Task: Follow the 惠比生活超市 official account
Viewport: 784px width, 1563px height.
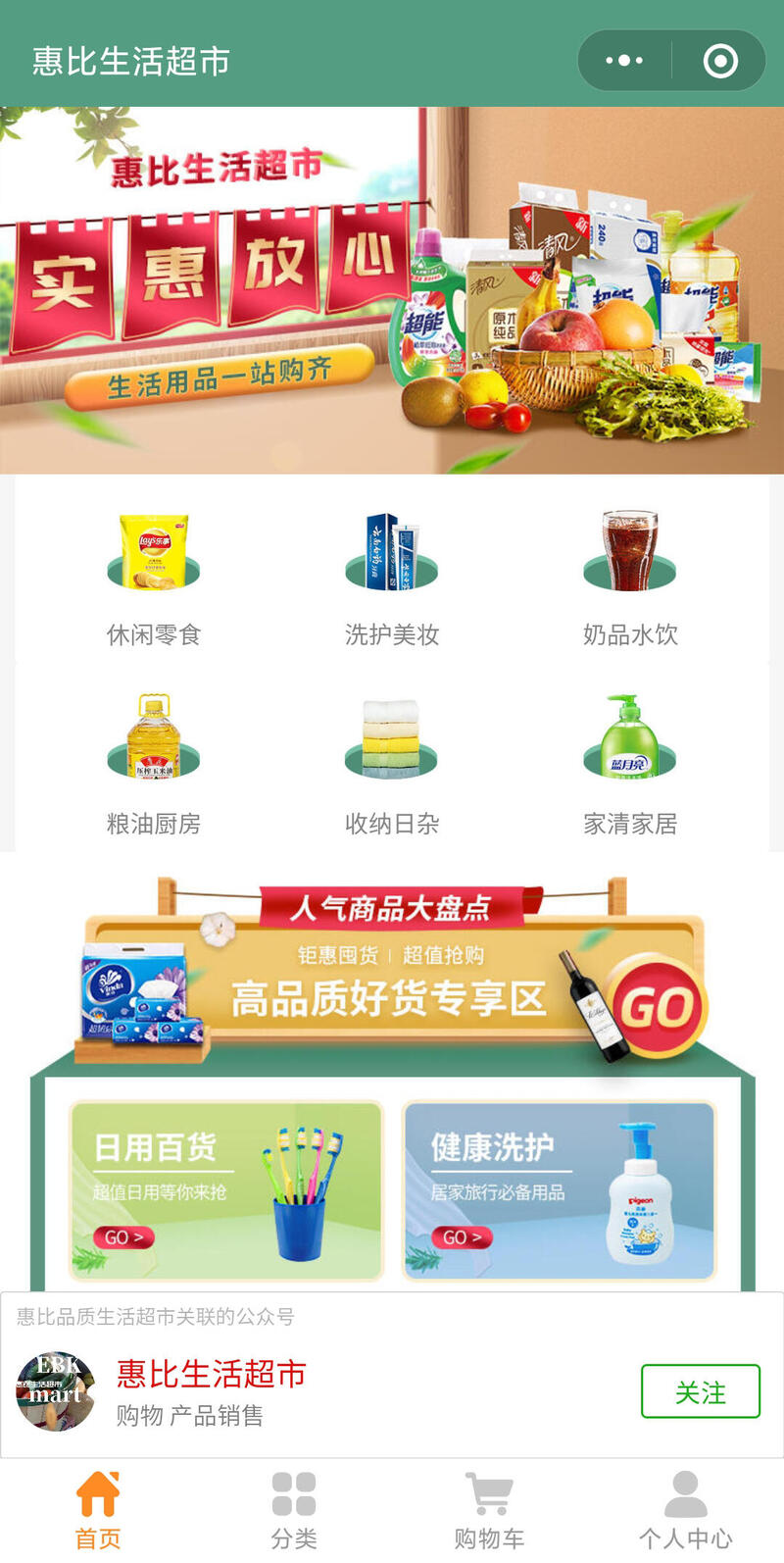Action: 701,1391
